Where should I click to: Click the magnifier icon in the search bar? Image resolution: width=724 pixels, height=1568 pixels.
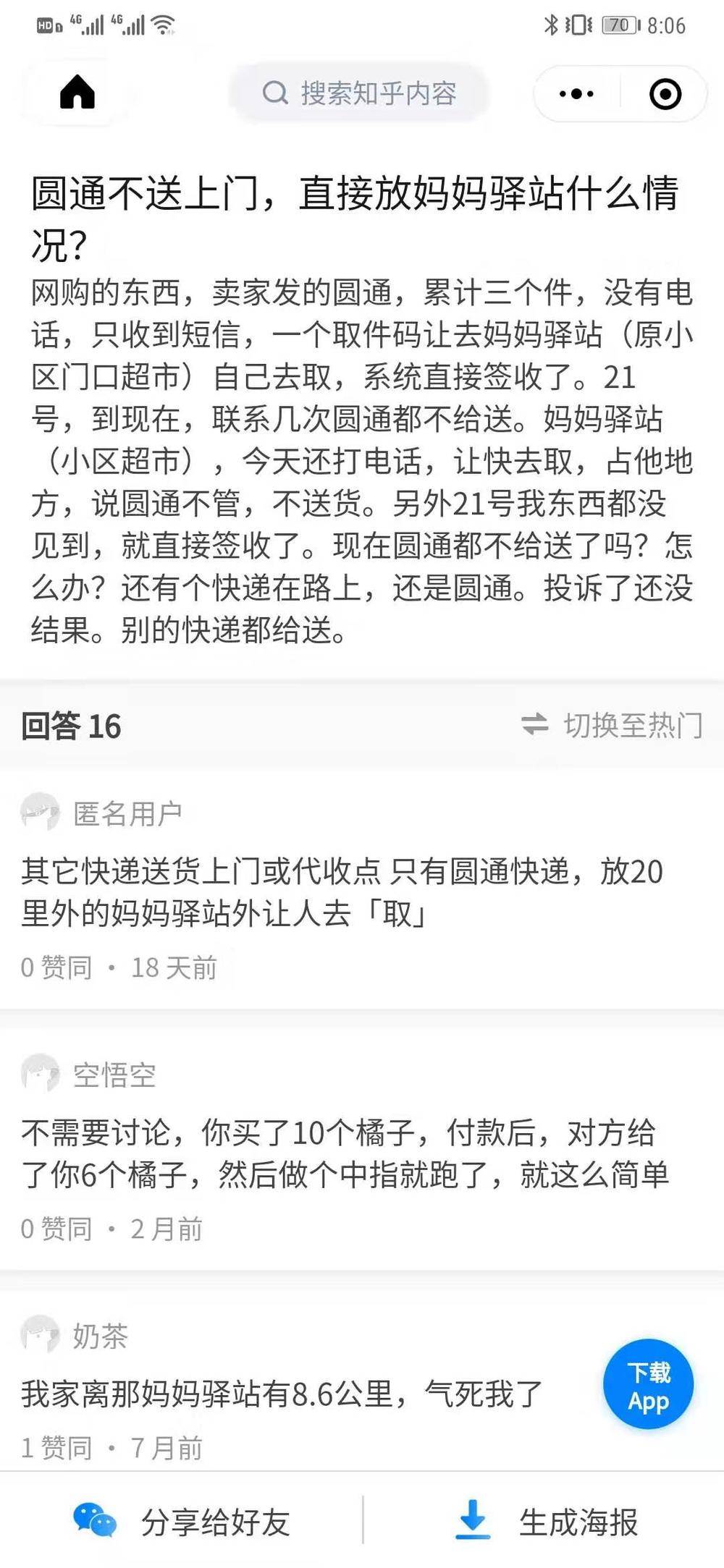click(x=275, y=93)
